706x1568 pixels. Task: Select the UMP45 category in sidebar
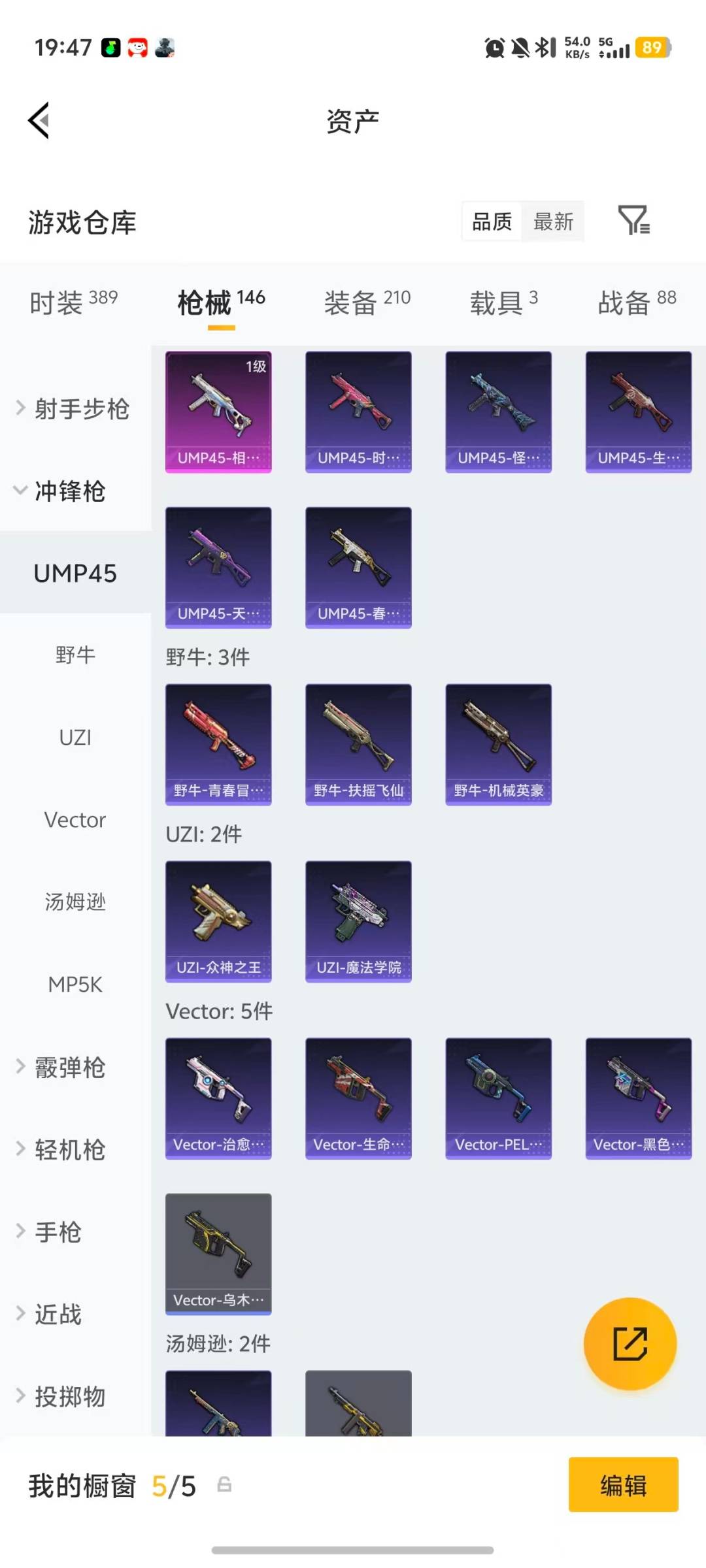click(75, 574)
